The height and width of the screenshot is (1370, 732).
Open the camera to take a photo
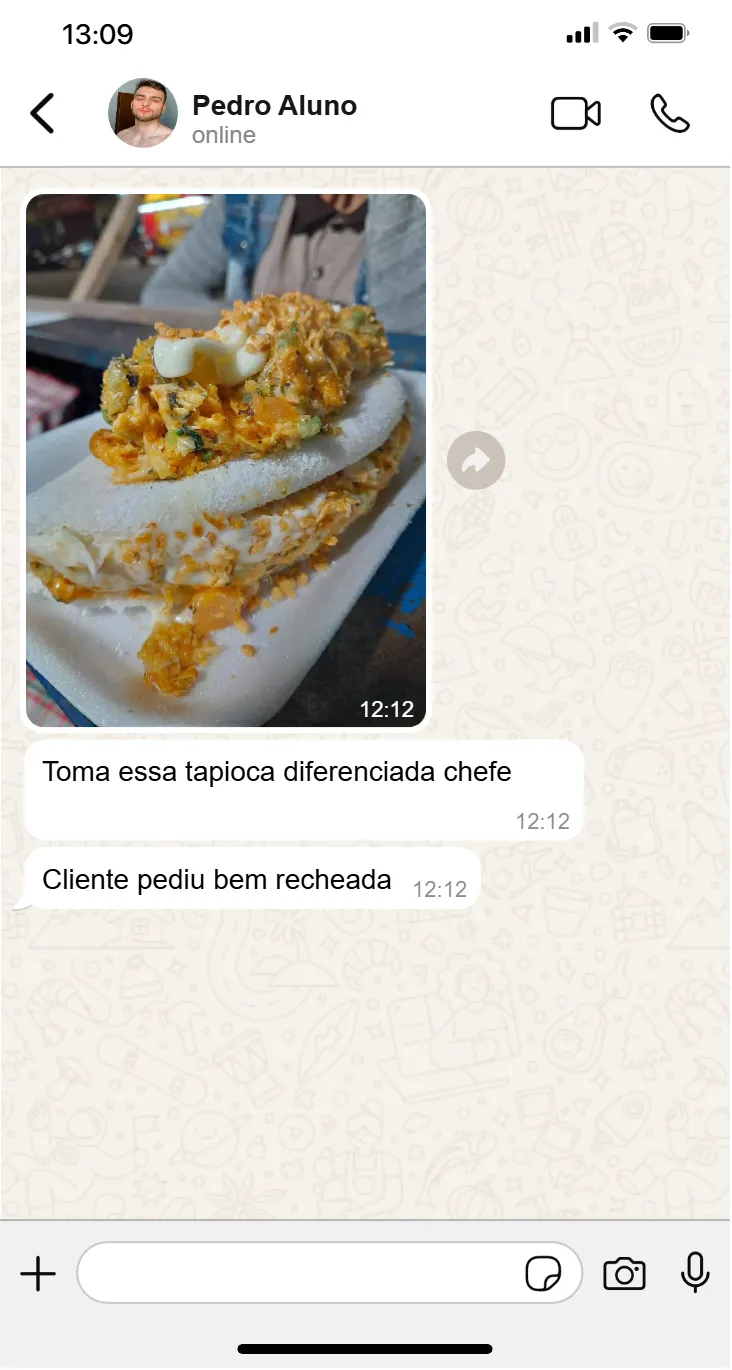tap(624, 1274)
